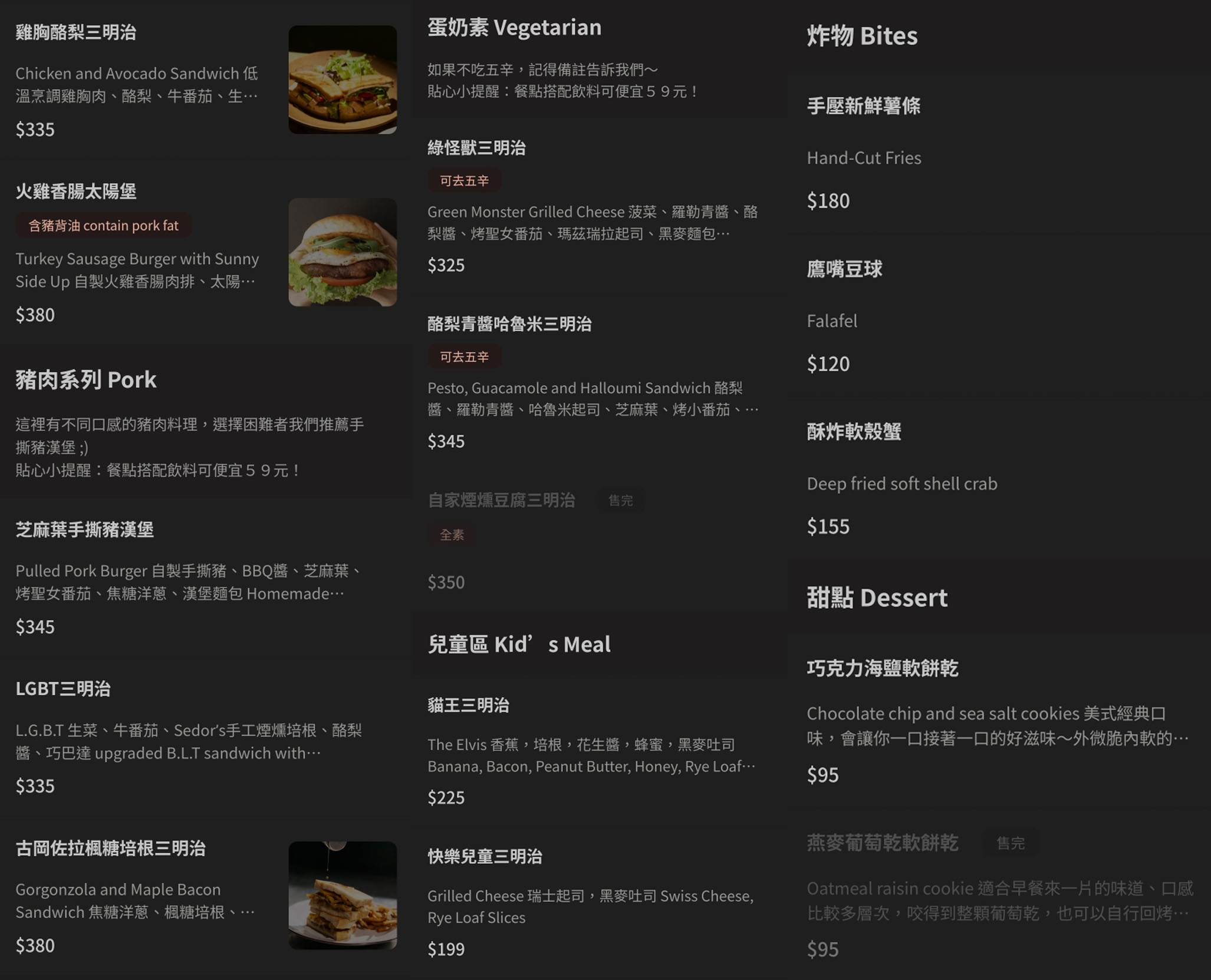Open the 快樂兒童三明治 grilled cheese item
The height and width of the screenshot is (980, 1211).
(x=485, y=857)
